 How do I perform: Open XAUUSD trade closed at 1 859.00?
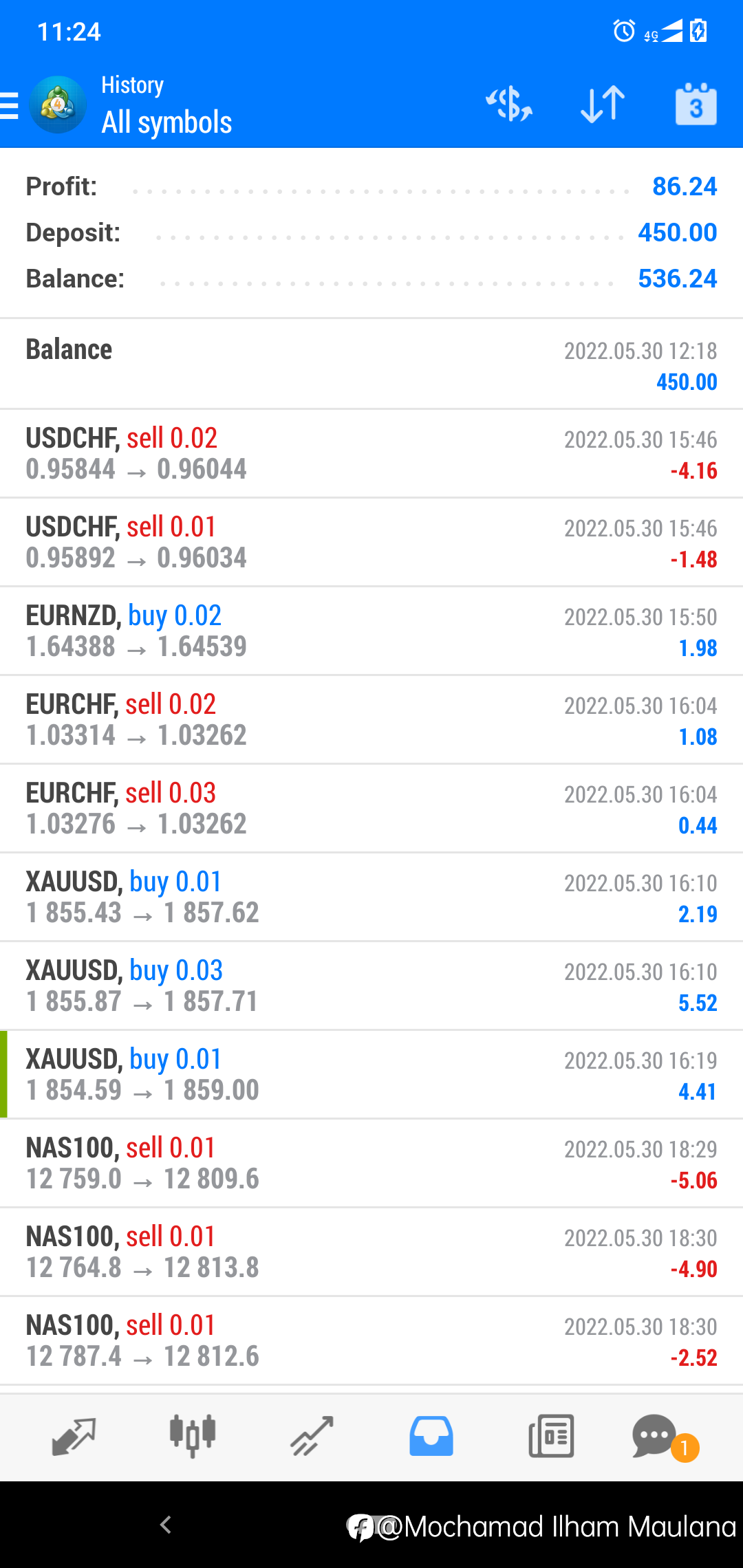(x=371, y=1074)
